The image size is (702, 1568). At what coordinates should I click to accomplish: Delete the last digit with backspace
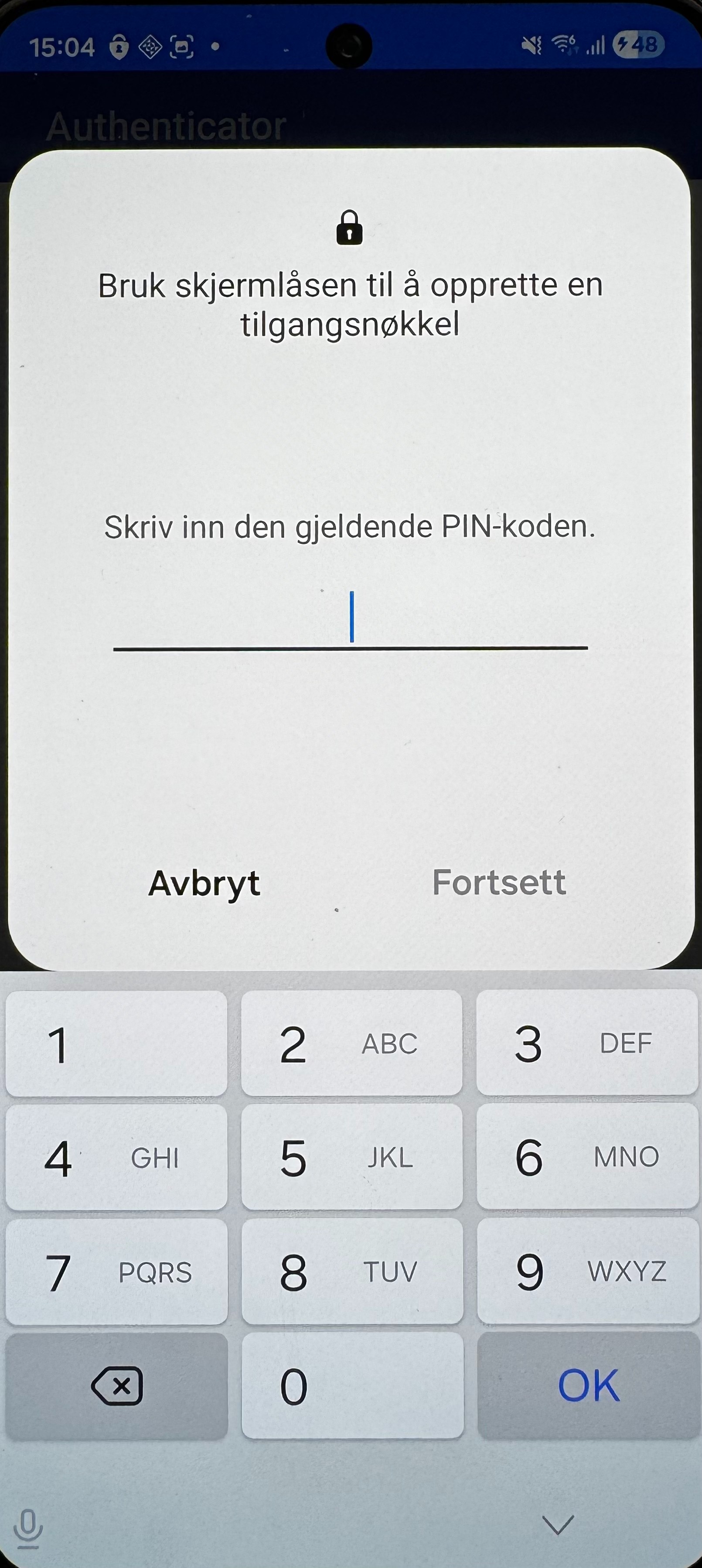click(116, 1387)
